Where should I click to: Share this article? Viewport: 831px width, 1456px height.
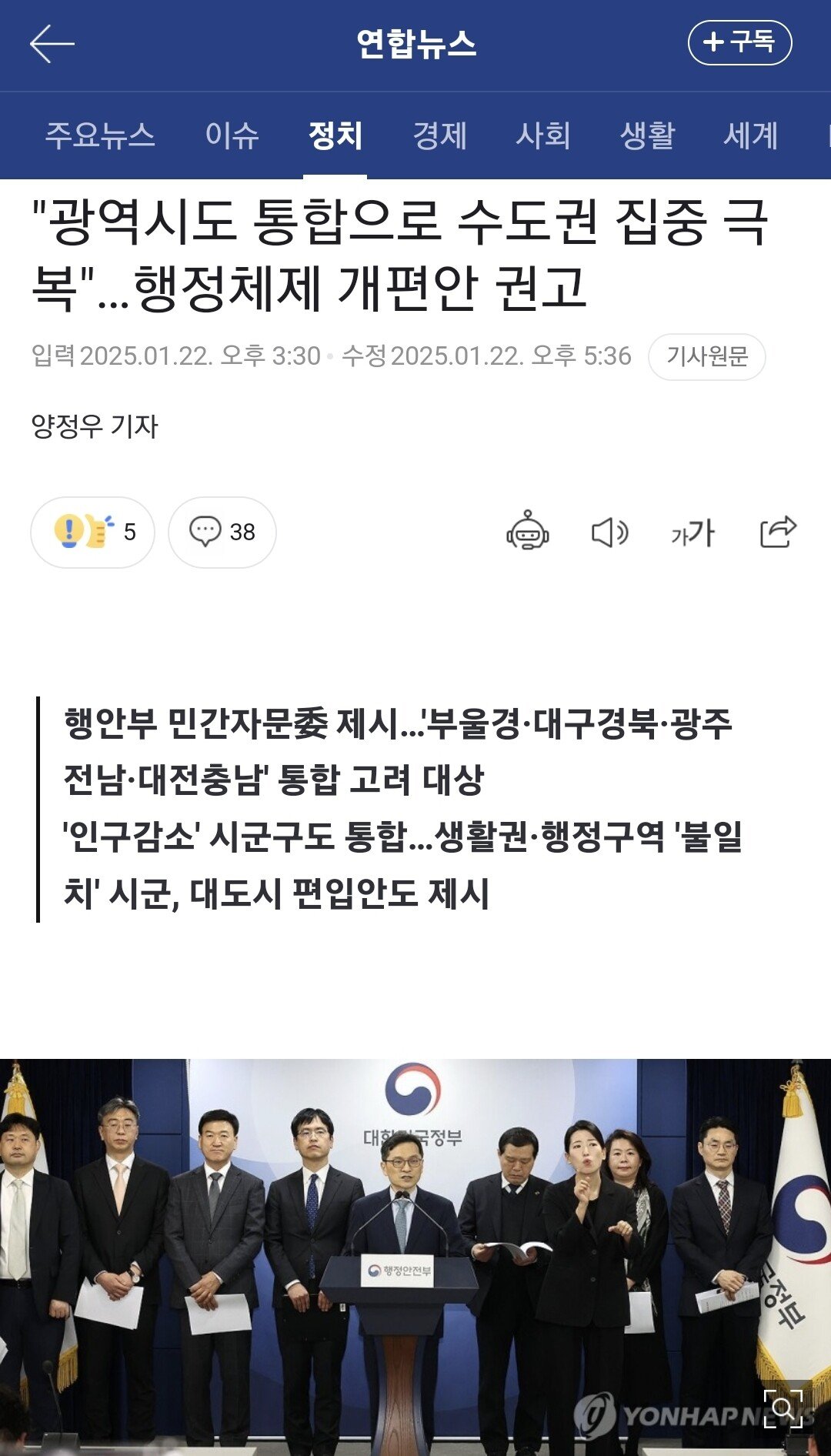777,532
